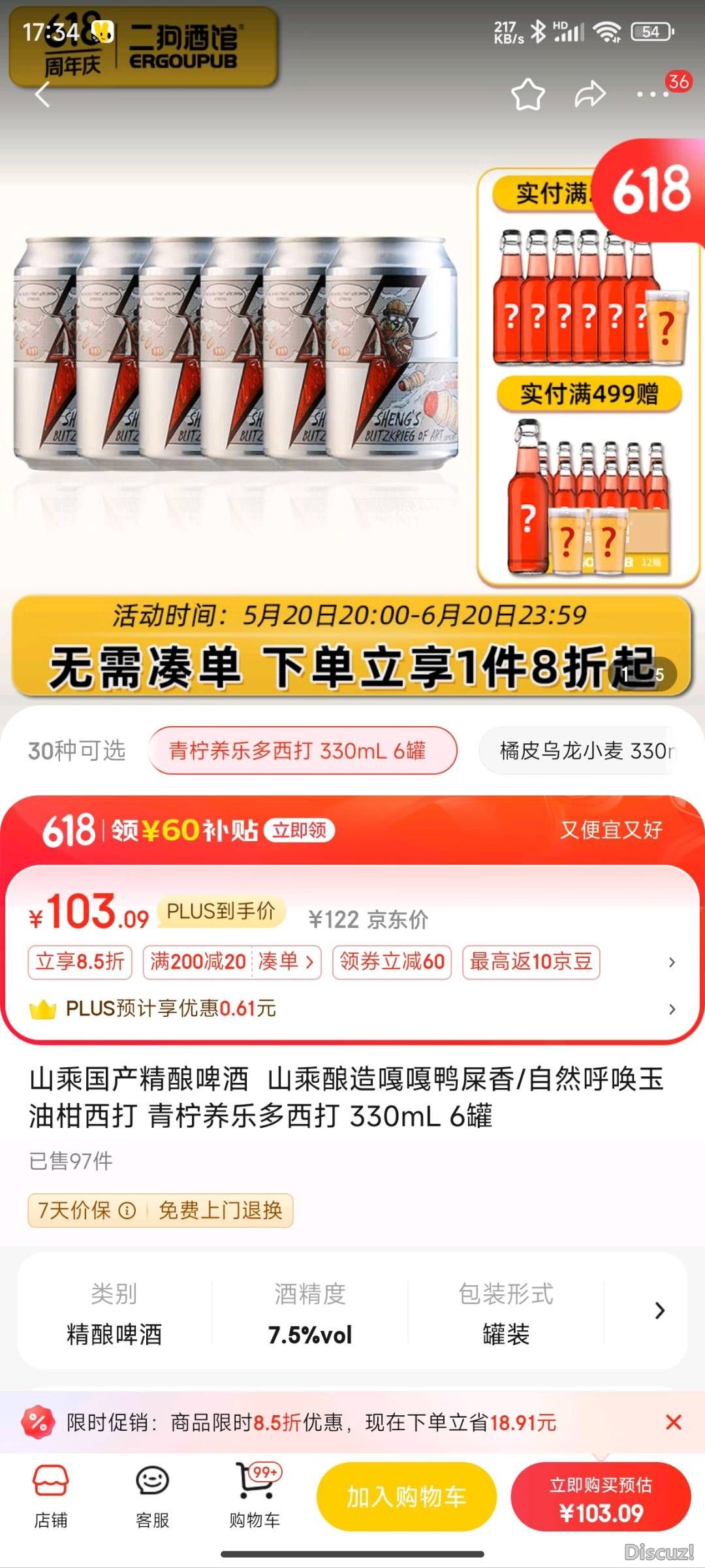Claim the ¥60 subsidy via 立即领
Image resolution: width=705 pixels, height=1568 pixels.
(x=299, y=830)
